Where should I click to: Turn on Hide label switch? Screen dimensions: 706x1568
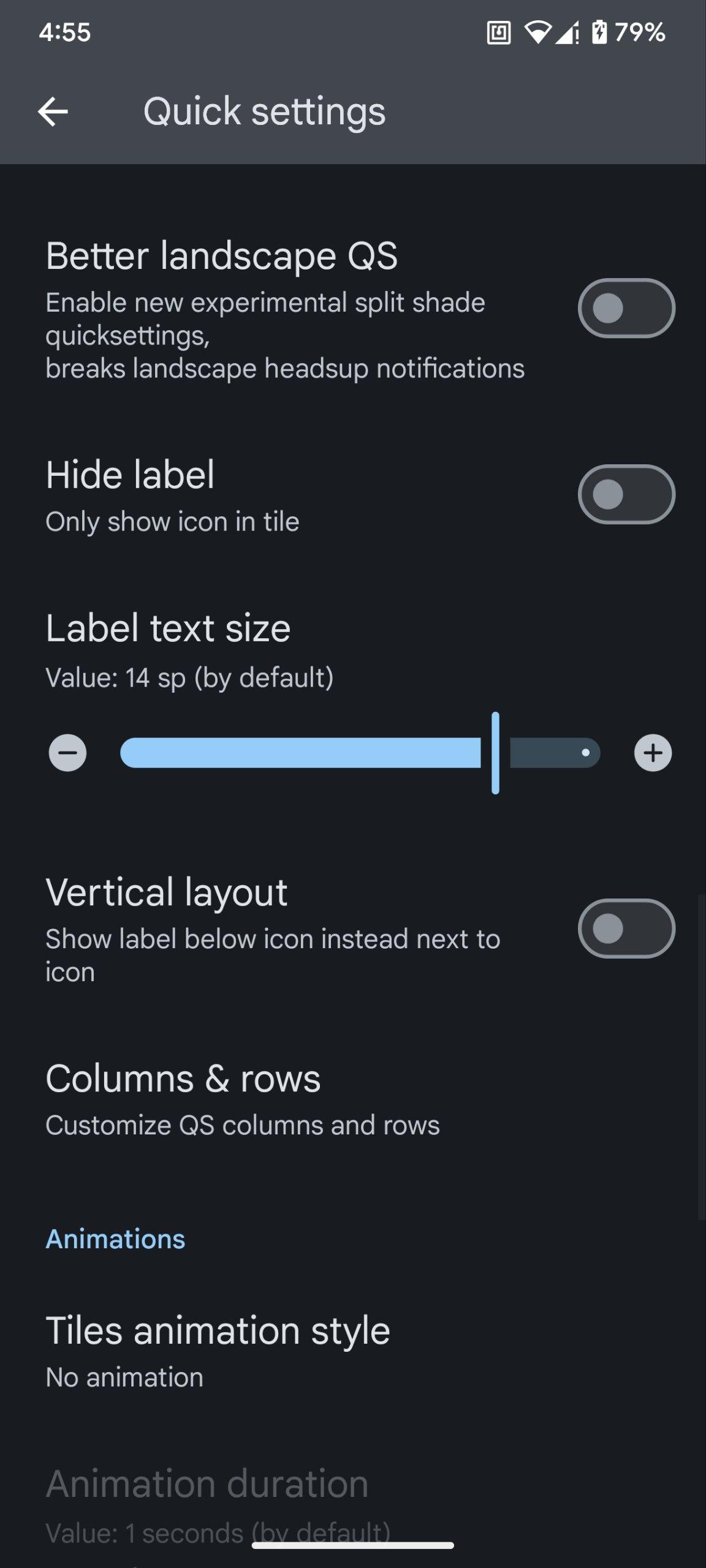[x=626, y=494]
